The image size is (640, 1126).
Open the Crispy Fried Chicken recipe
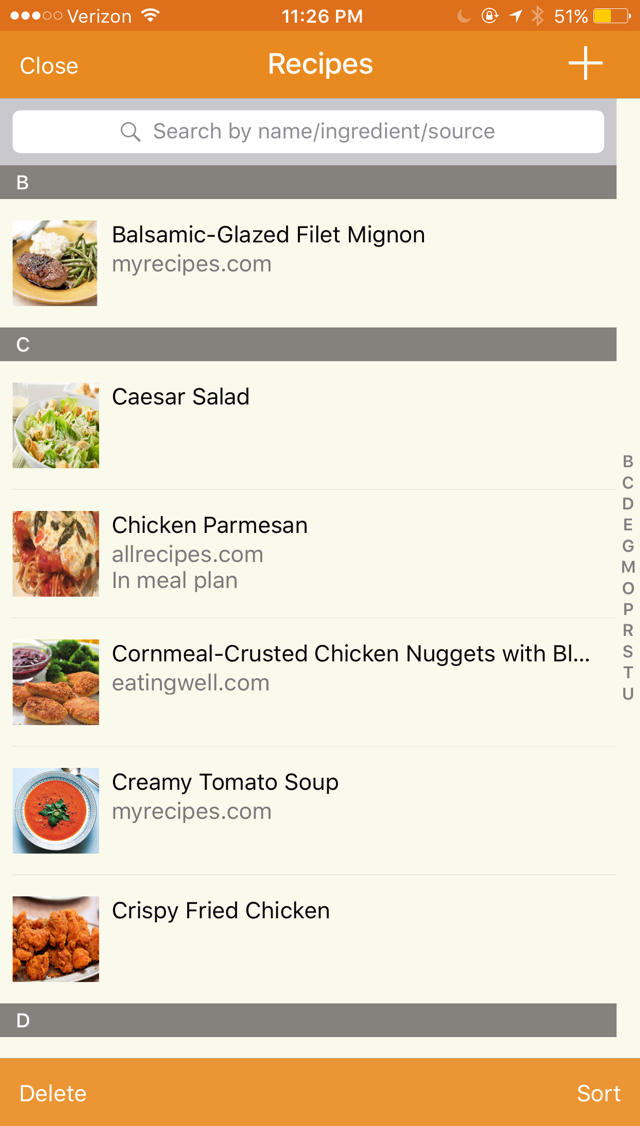click(221, 911)
